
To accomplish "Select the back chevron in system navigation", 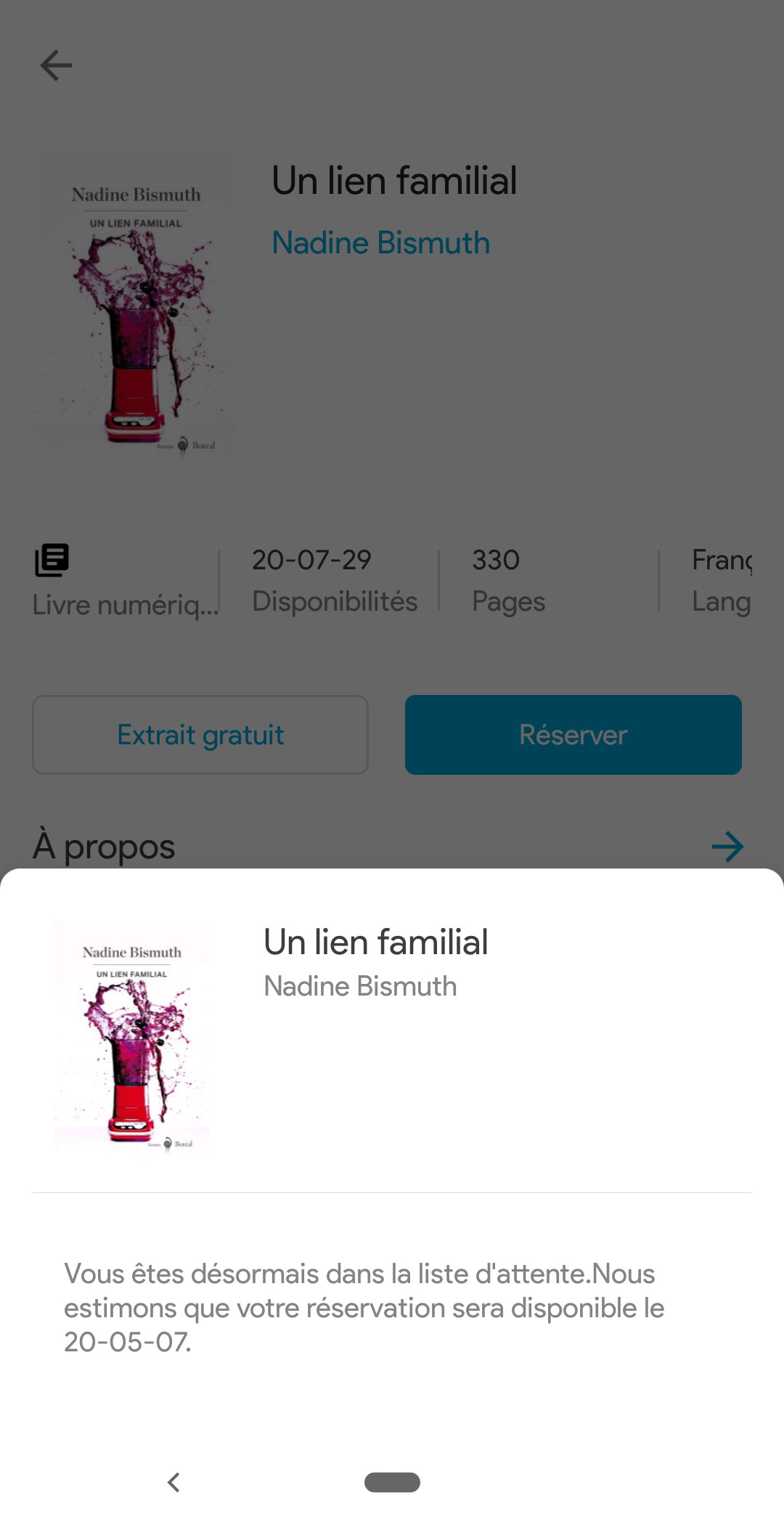I will (174, 1484).
